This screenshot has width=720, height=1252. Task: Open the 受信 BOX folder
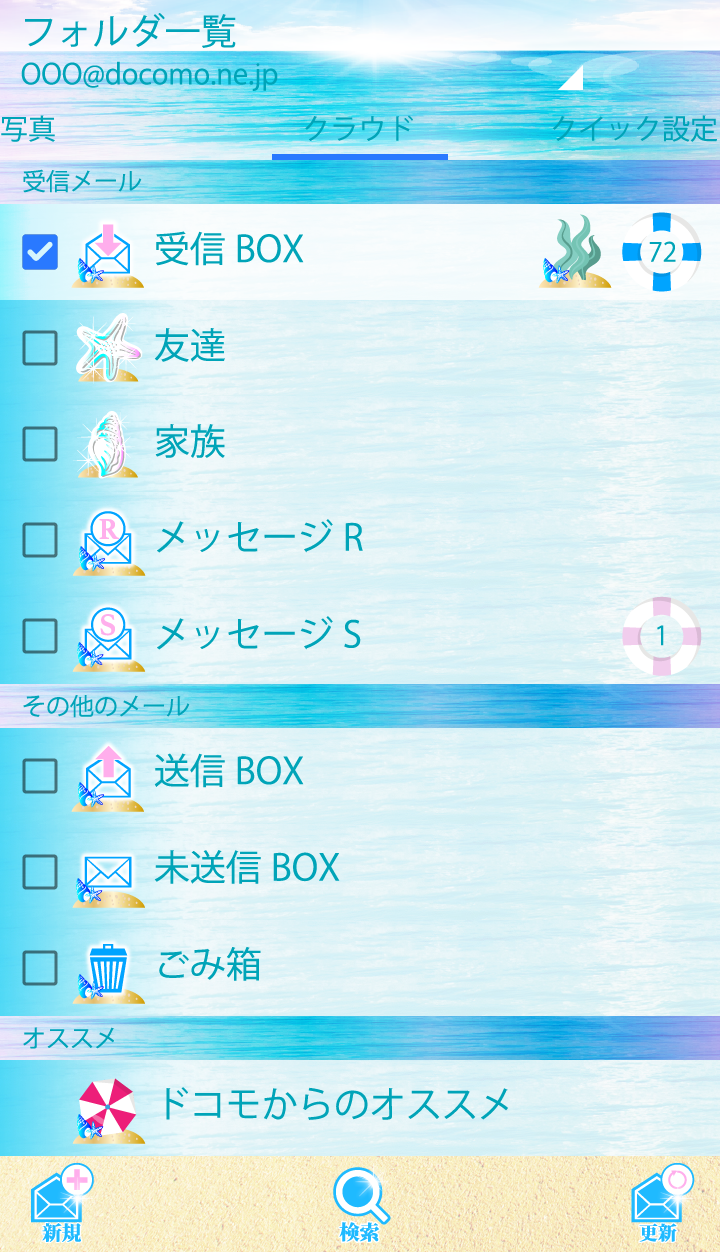point(229,250)
